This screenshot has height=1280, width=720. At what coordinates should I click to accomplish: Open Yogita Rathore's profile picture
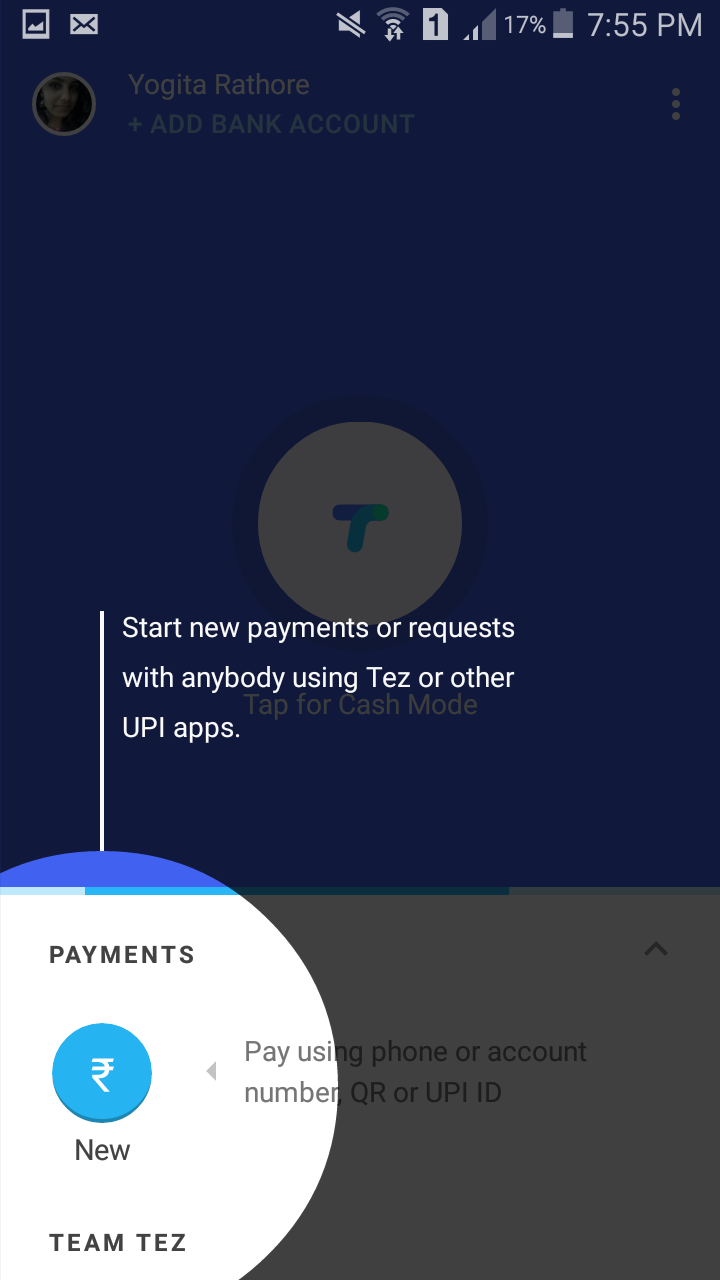pos(64,104)
